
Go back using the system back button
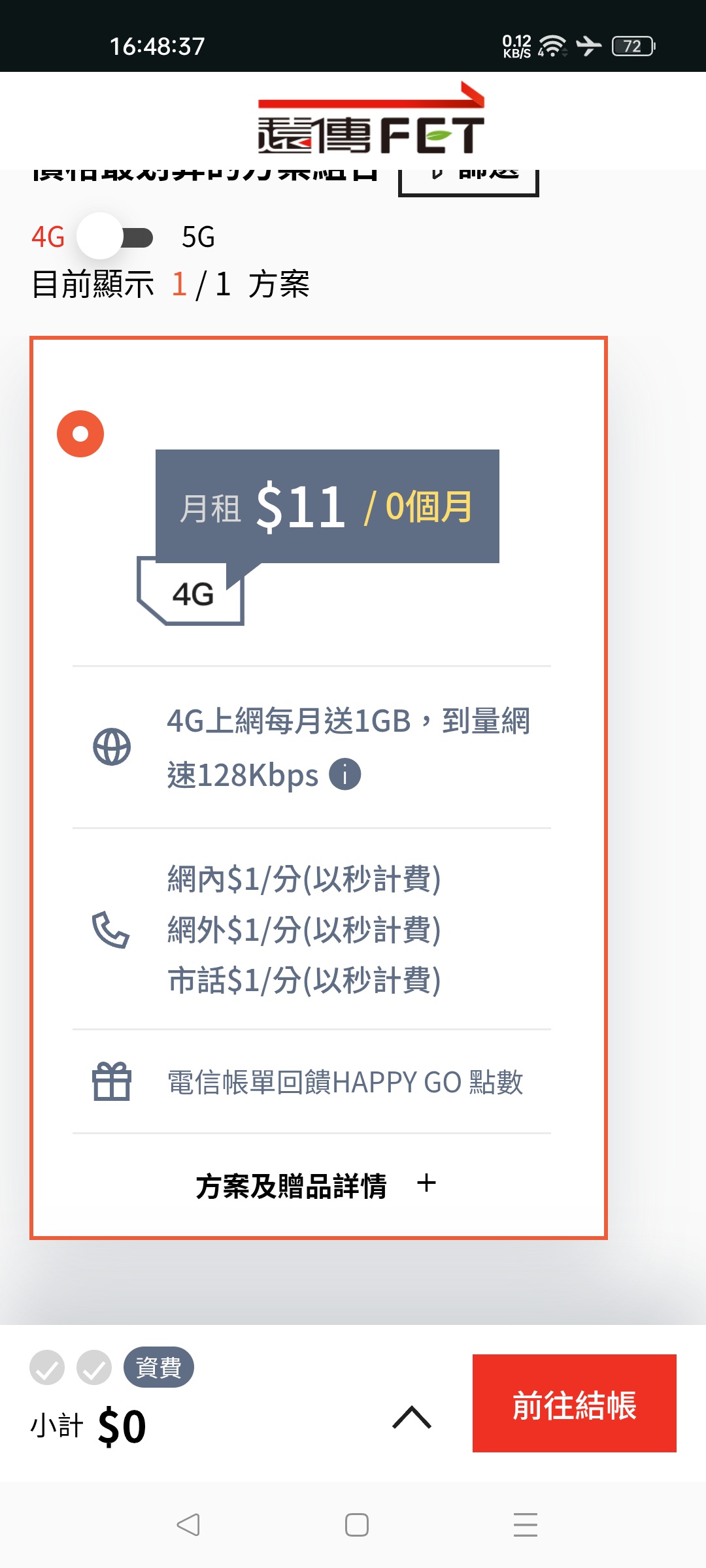188,1525
